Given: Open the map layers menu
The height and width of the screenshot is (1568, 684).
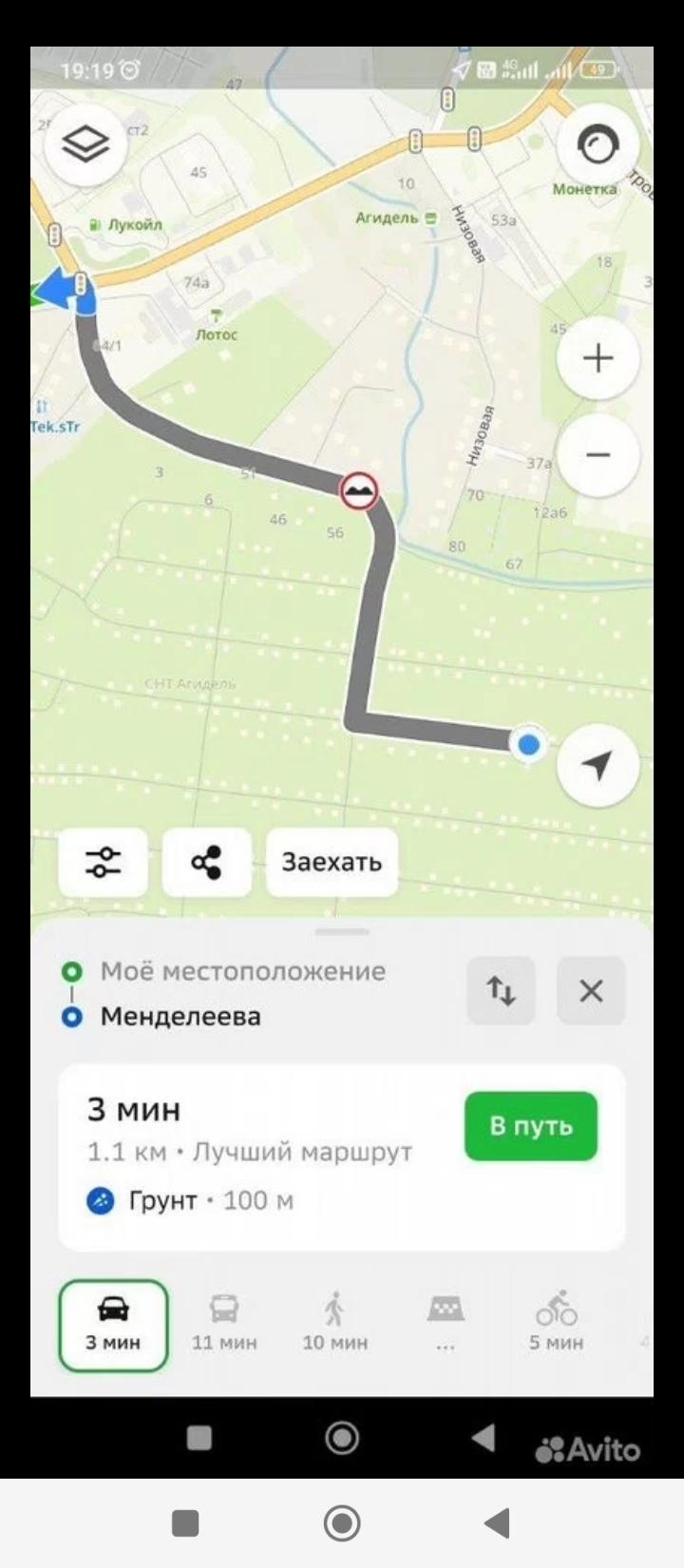Looking at the screenshot, I should click(x=85, y=144).
